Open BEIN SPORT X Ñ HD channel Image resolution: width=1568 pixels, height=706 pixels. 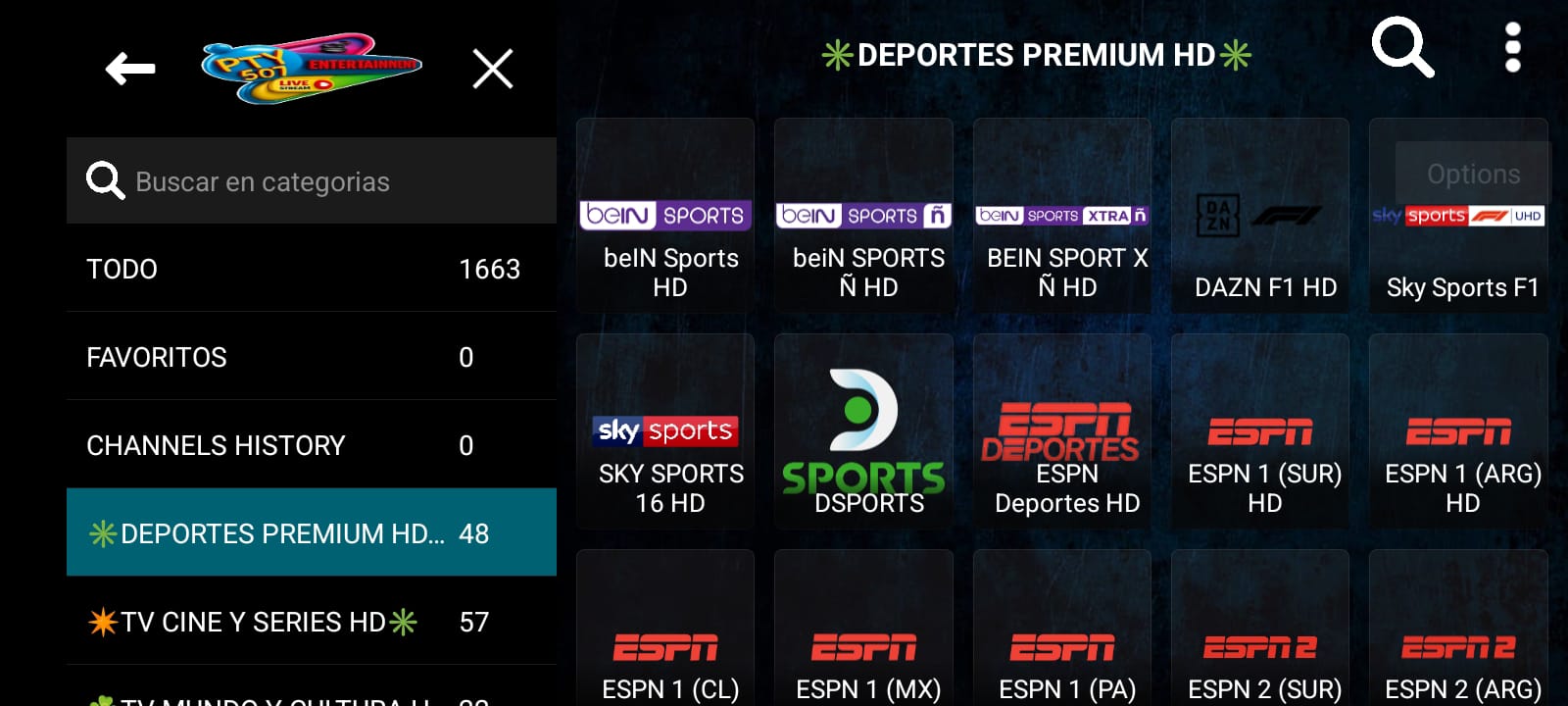click(1062, 216)
